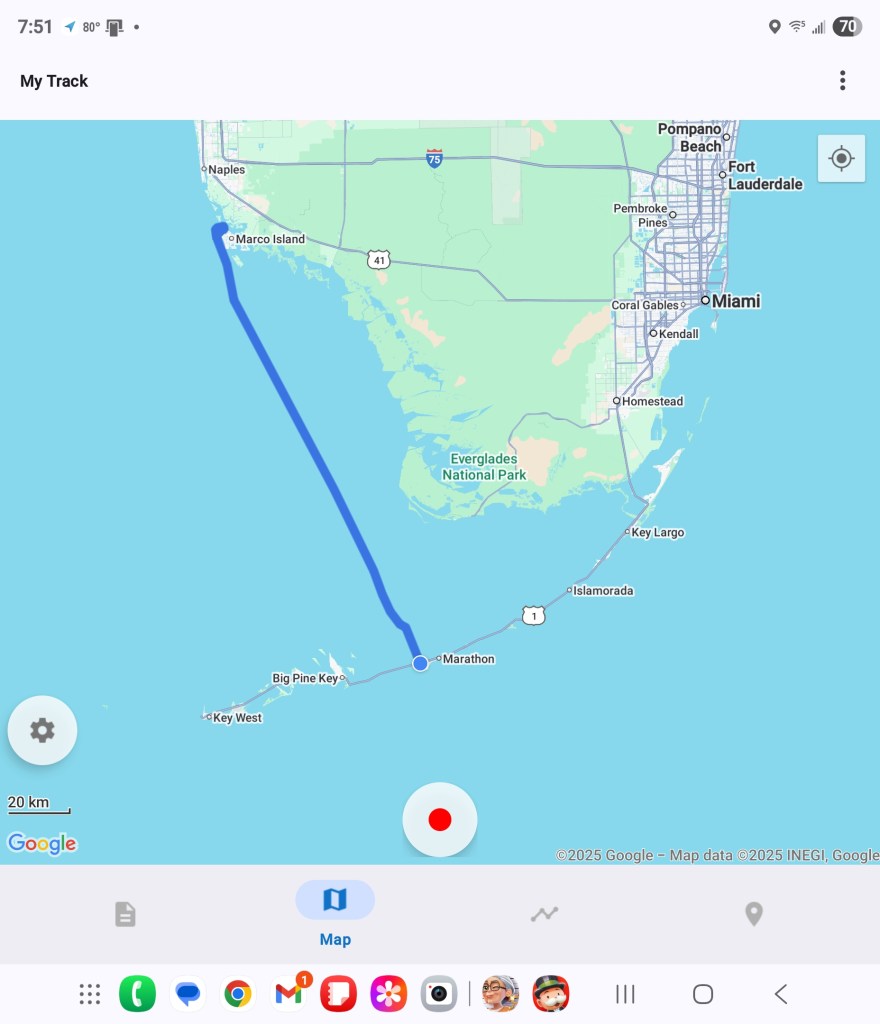Show recent apps
The height and width of the screenshot is (1024, 880).
[x=625, y=994]
